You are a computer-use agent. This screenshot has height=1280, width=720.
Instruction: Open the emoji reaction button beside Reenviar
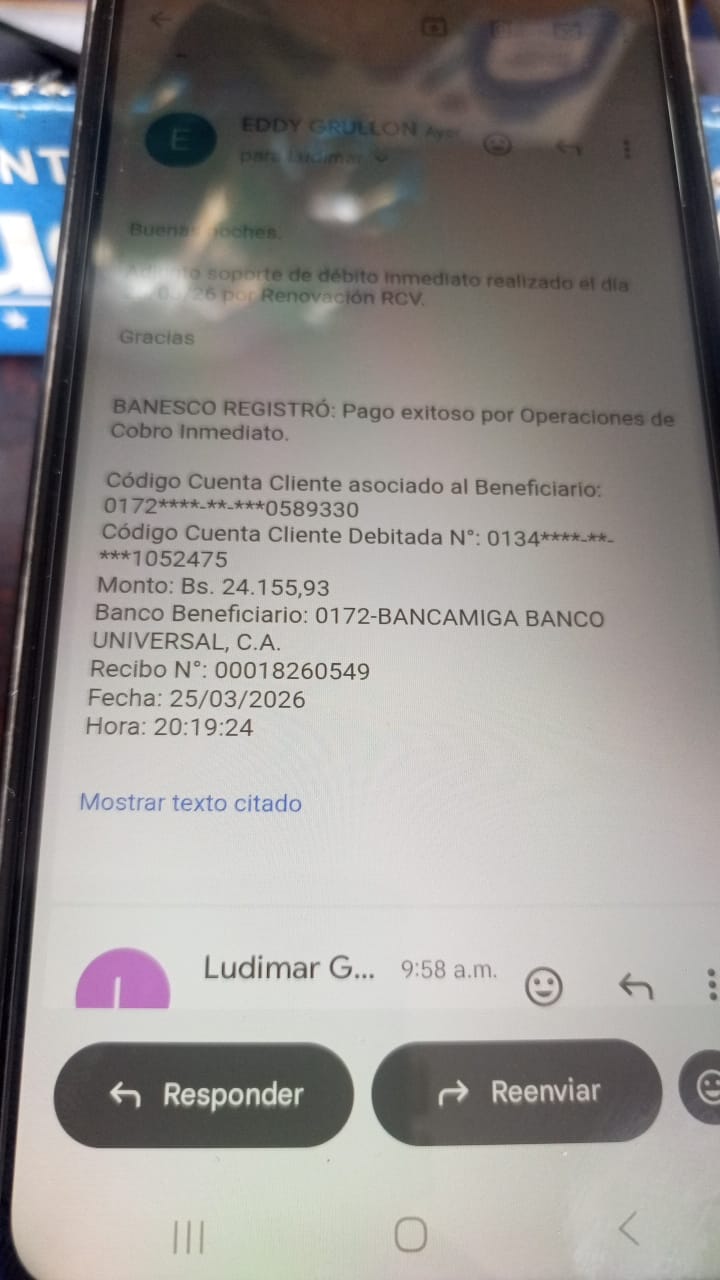coord(705,1088)
